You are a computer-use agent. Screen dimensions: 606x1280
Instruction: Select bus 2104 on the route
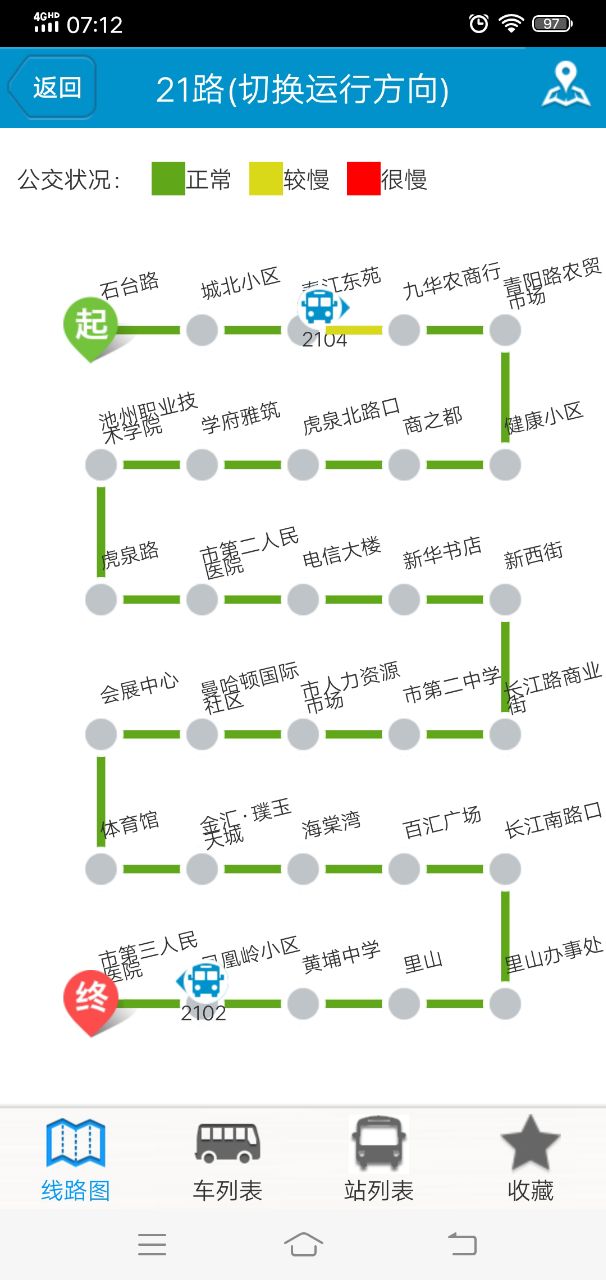(320, 306)
